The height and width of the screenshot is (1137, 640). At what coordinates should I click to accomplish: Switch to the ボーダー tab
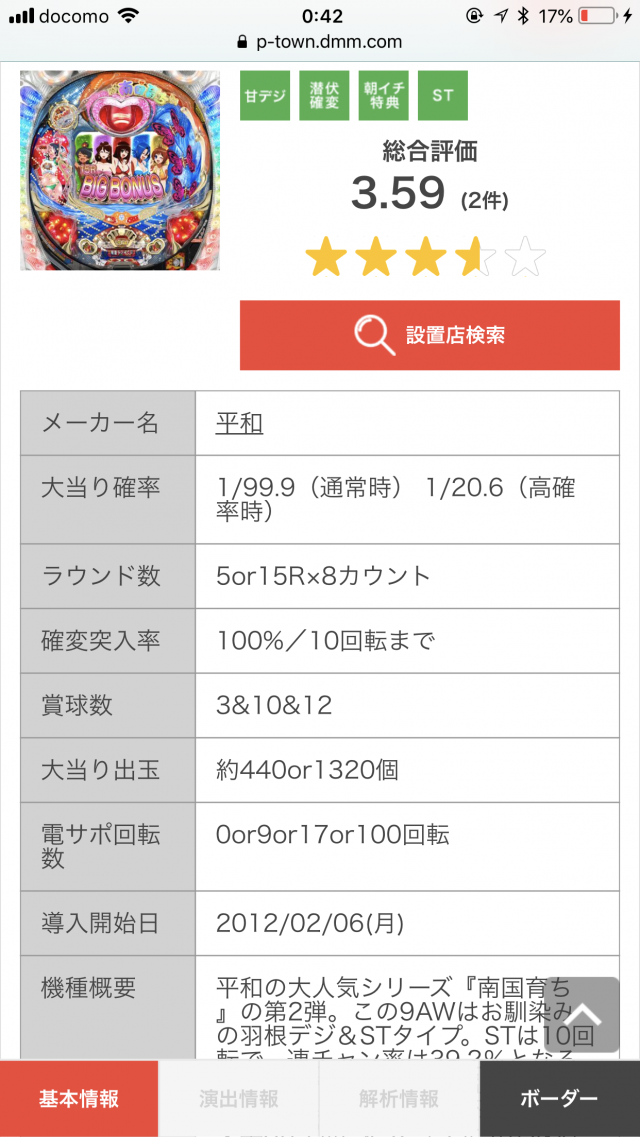[559, 1098]
